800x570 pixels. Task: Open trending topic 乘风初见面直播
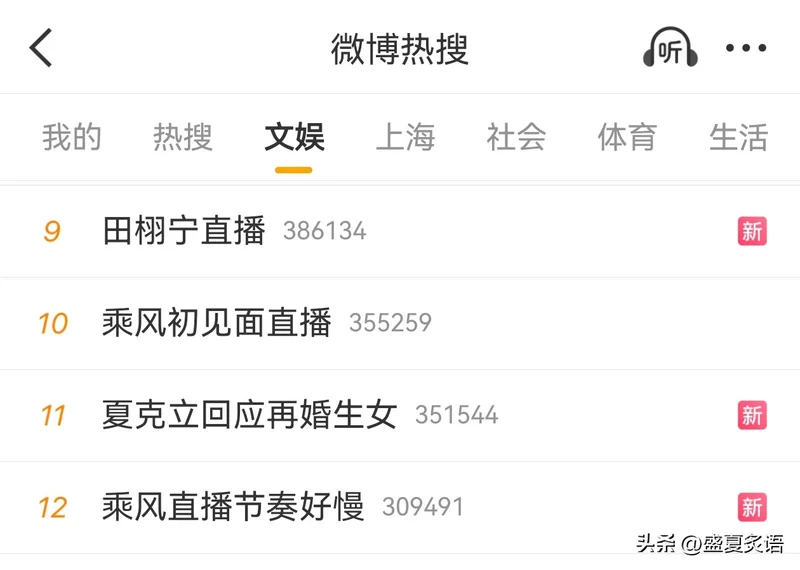tap(217, 323)
